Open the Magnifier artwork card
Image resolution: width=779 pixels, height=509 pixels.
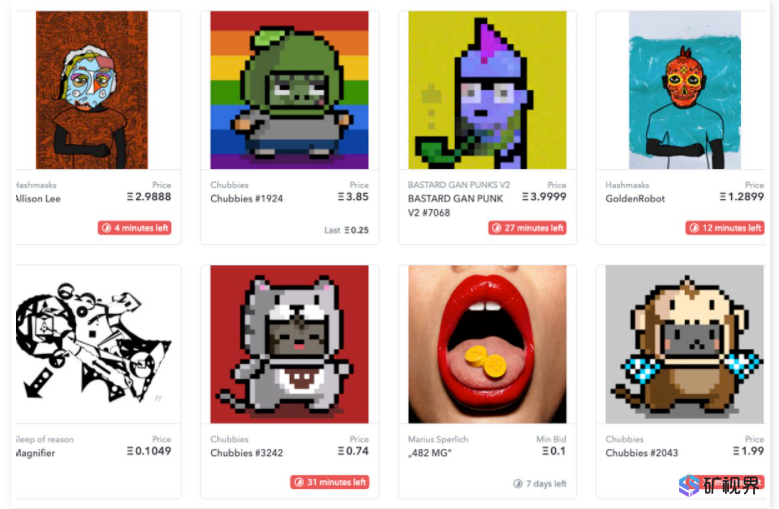(92, 344)
